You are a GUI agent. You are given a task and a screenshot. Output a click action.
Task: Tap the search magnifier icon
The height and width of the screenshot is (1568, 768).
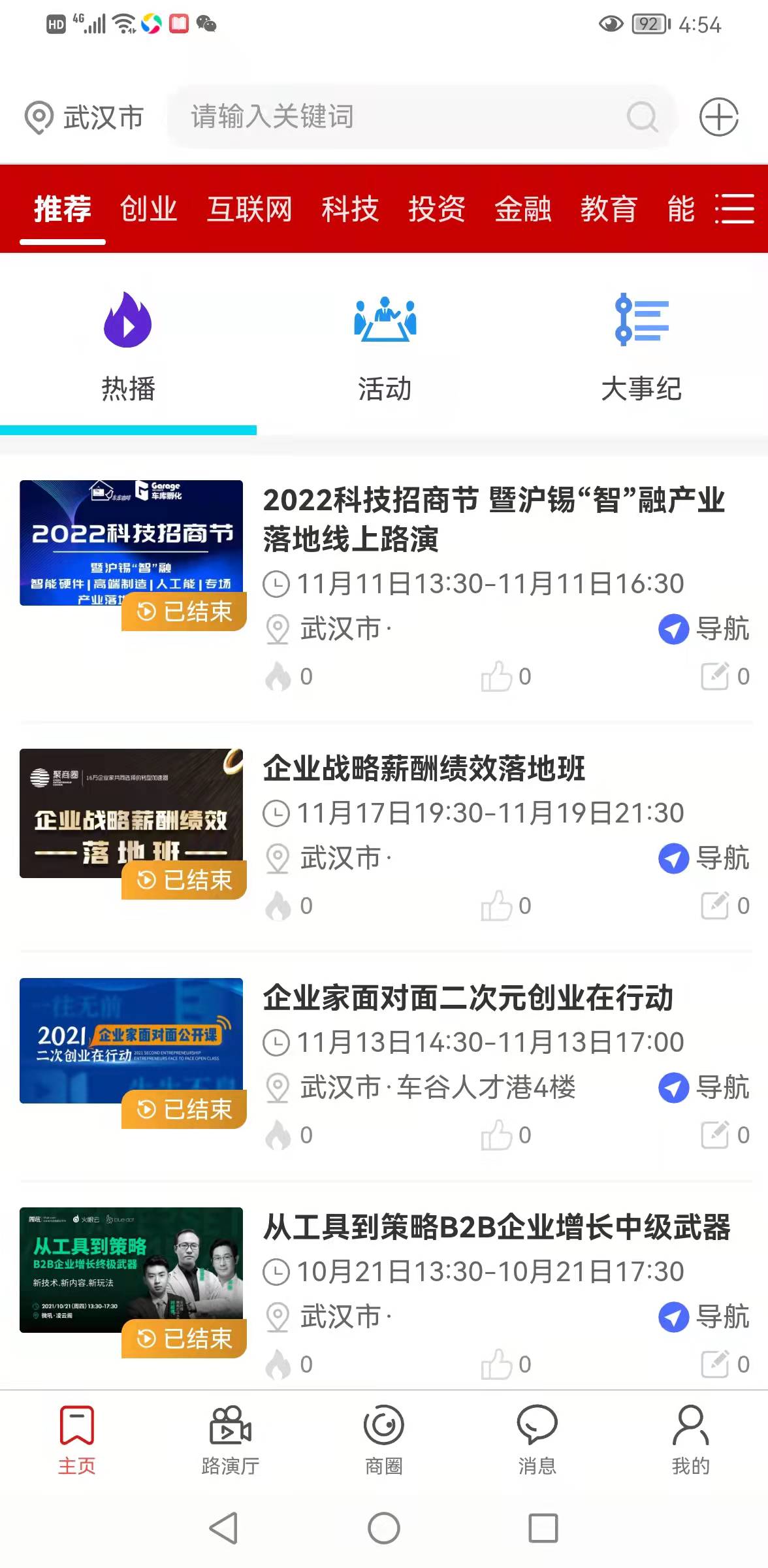[643, 119]
